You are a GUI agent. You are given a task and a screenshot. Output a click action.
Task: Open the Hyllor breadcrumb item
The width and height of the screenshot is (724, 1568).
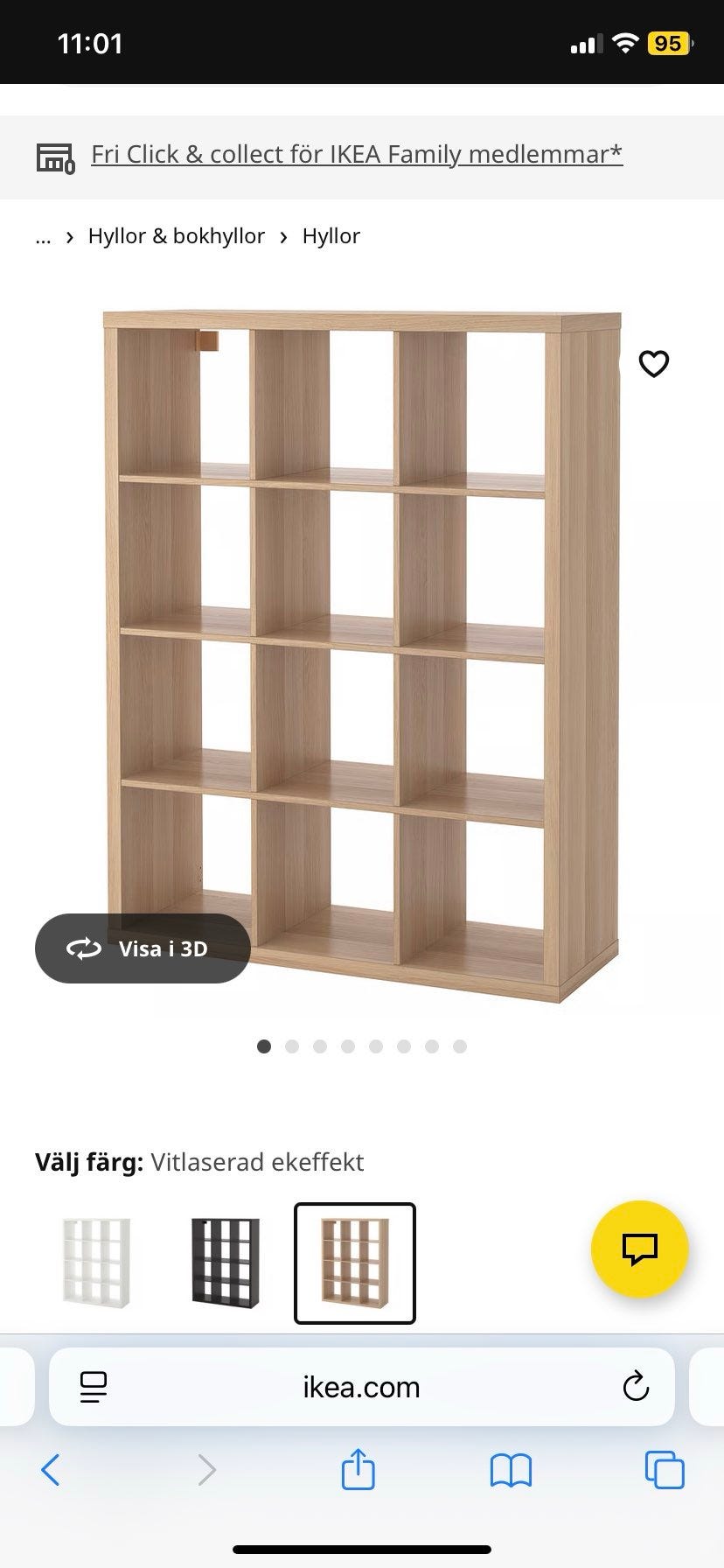pyautogui.click(x=331, y=236)
